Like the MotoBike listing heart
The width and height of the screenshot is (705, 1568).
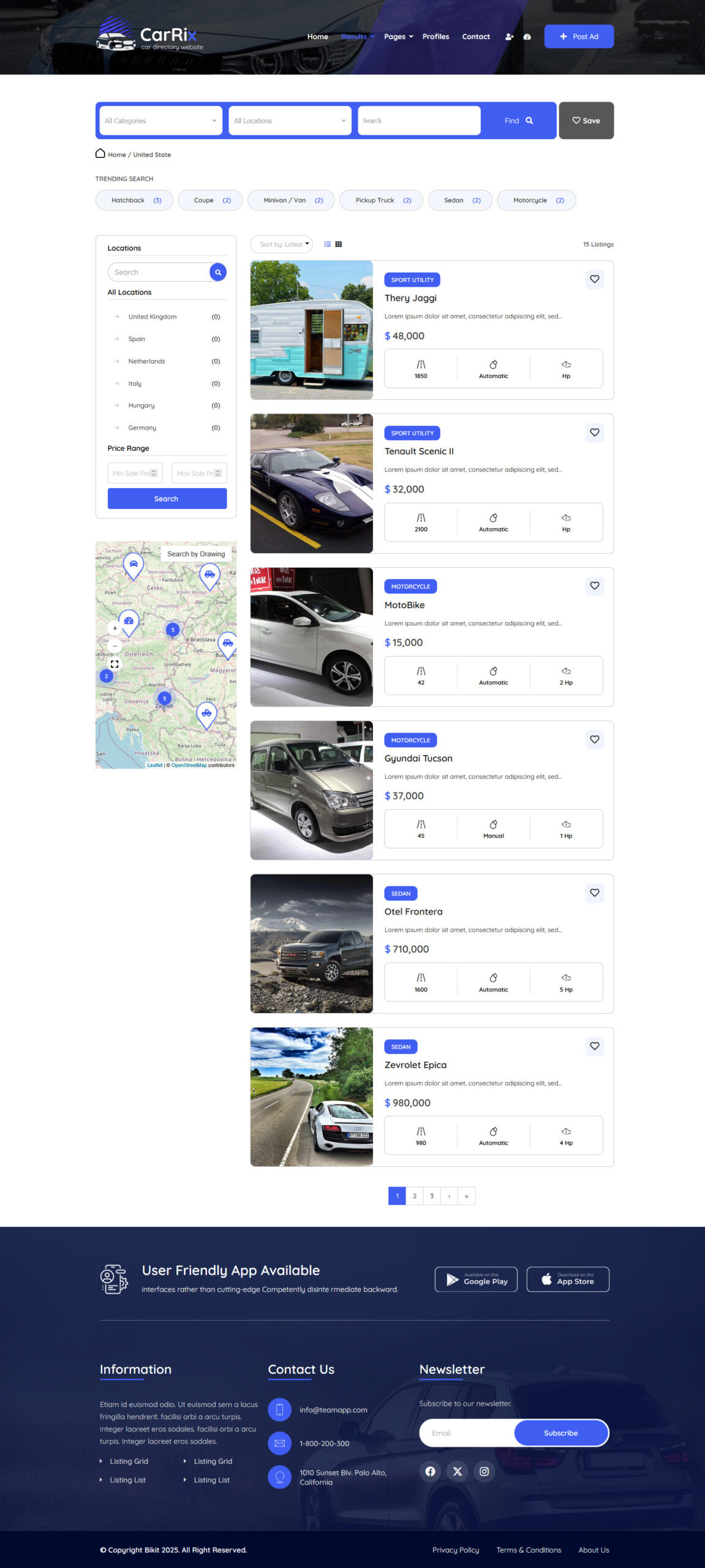pos(594,586)
